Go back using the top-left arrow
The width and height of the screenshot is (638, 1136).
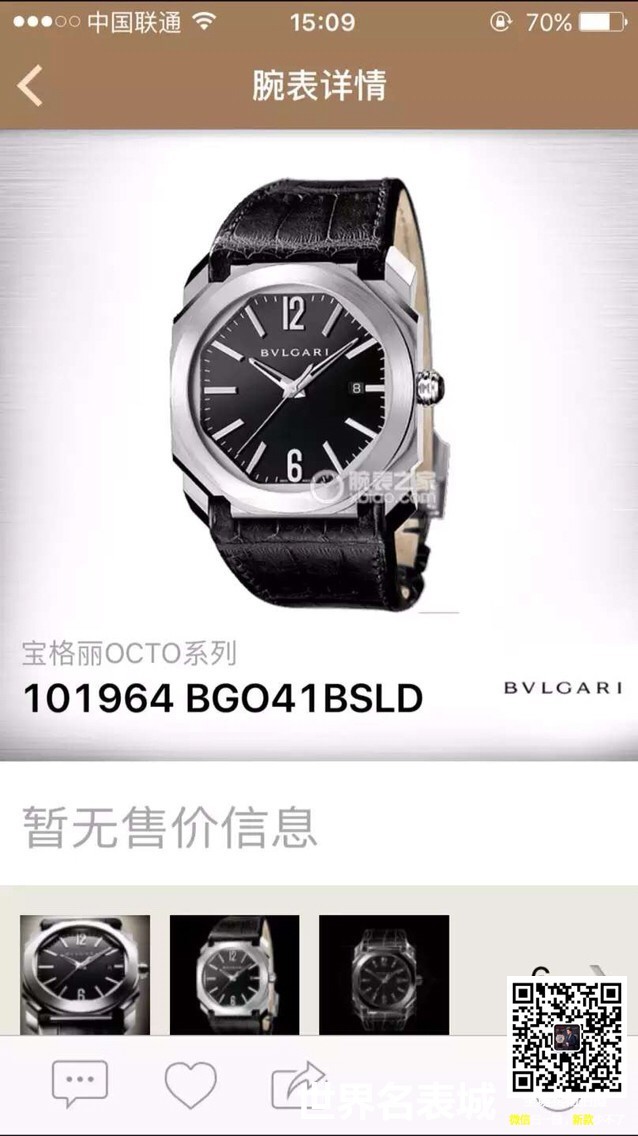point(30,86)
